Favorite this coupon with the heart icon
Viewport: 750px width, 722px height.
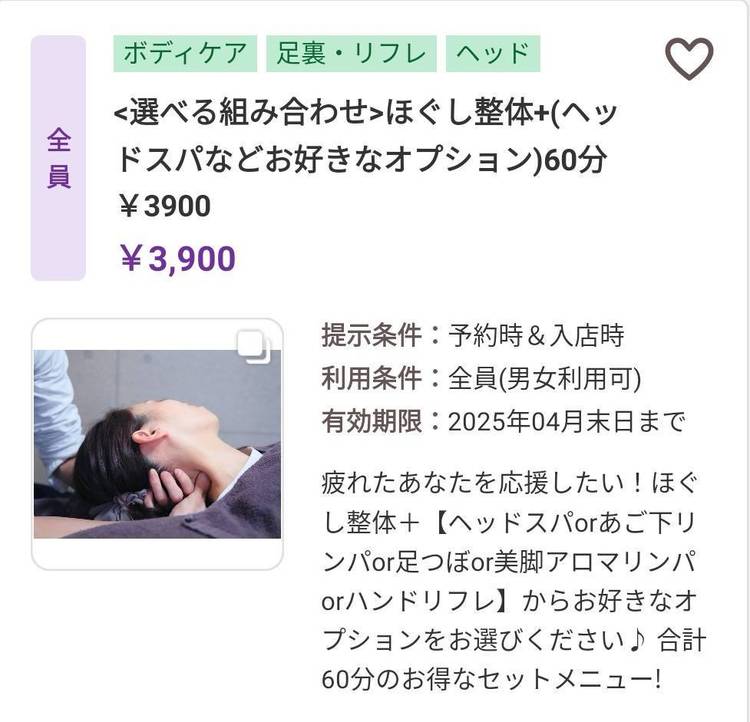(x=689, y=58)
